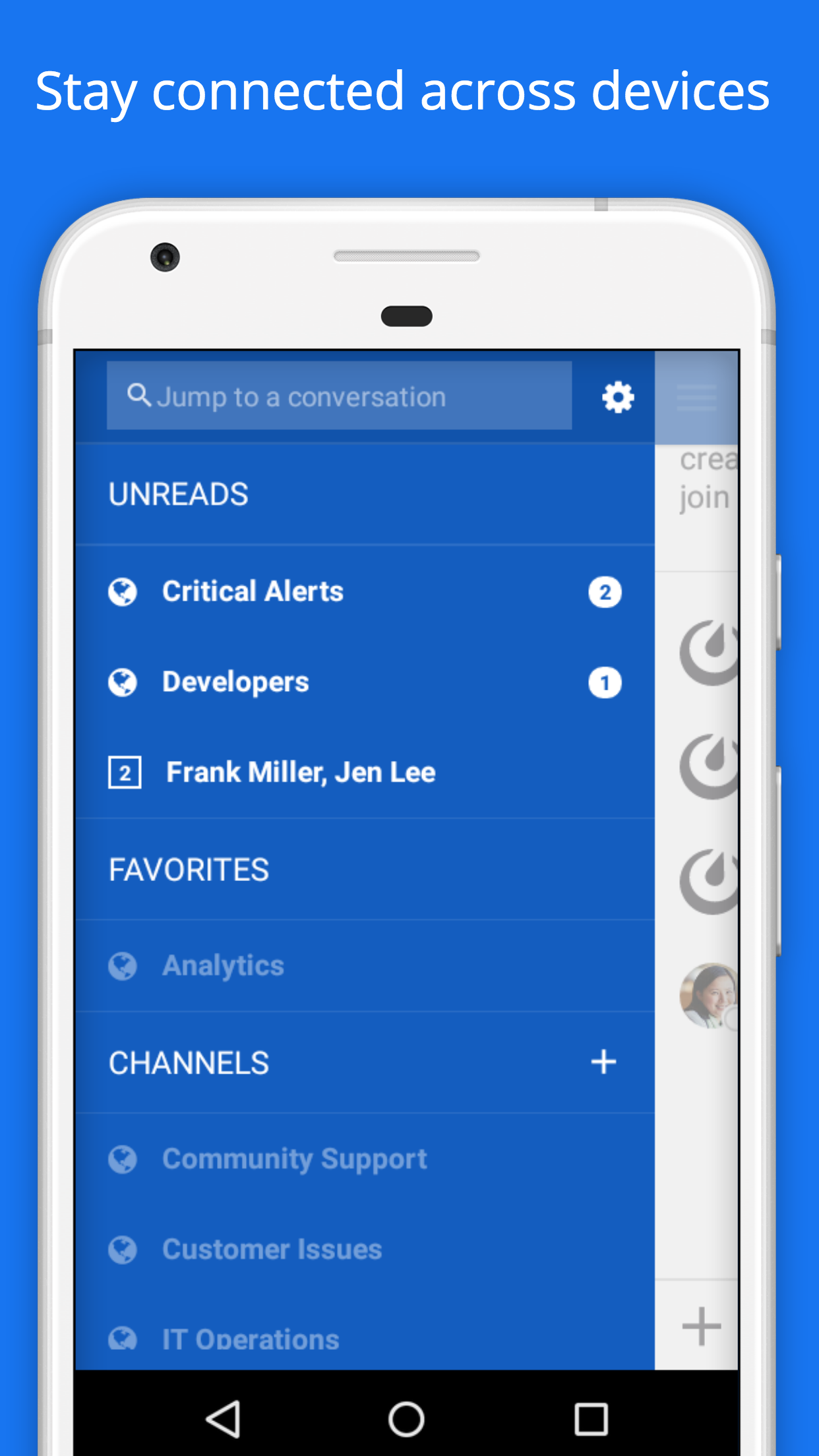The image size is (819, 1456).
Task: Open the settings gear icon
Action: click(x=617, y=396)
